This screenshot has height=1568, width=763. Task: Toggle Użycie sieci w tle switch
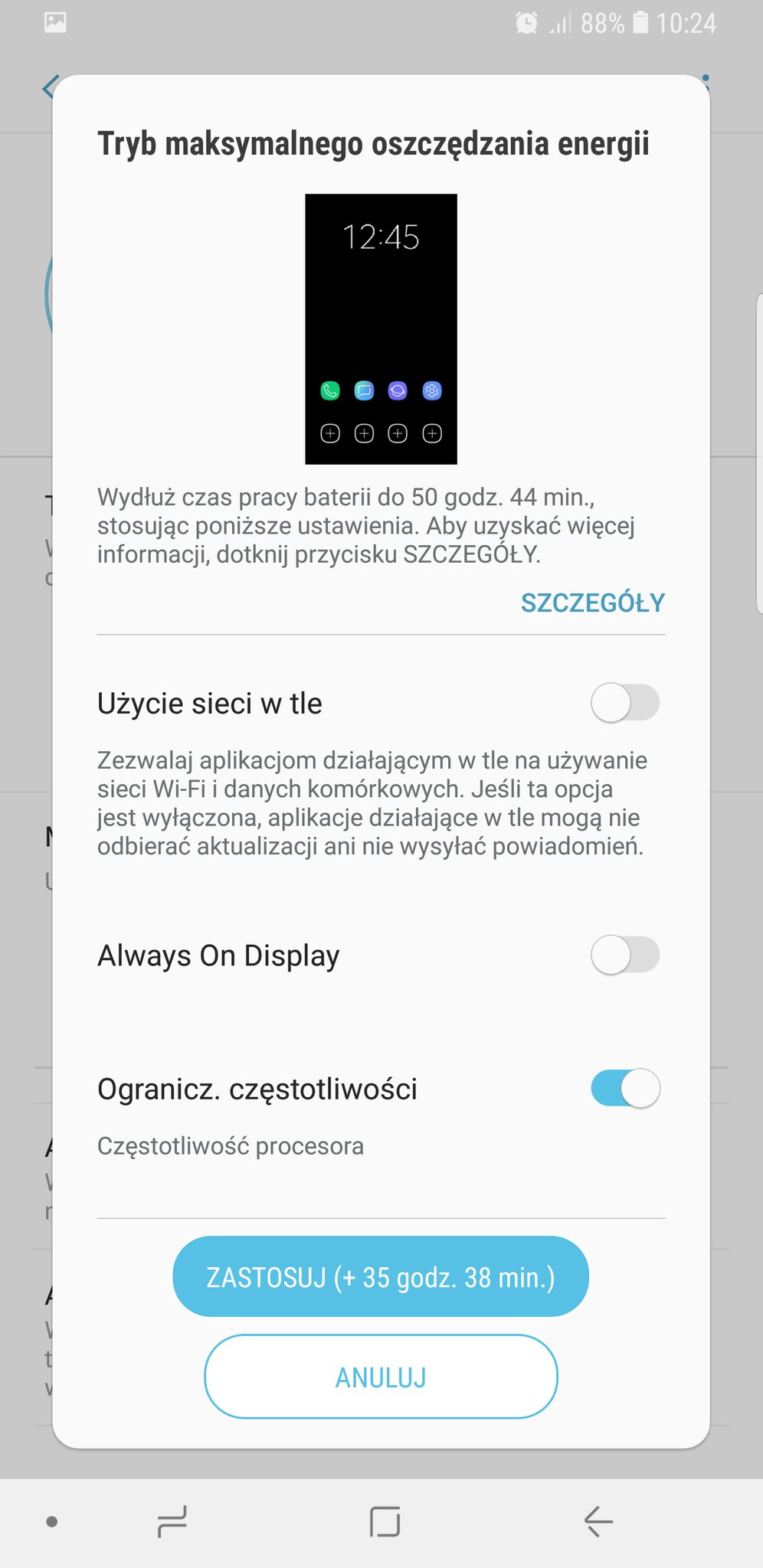[x=624, y=703]
